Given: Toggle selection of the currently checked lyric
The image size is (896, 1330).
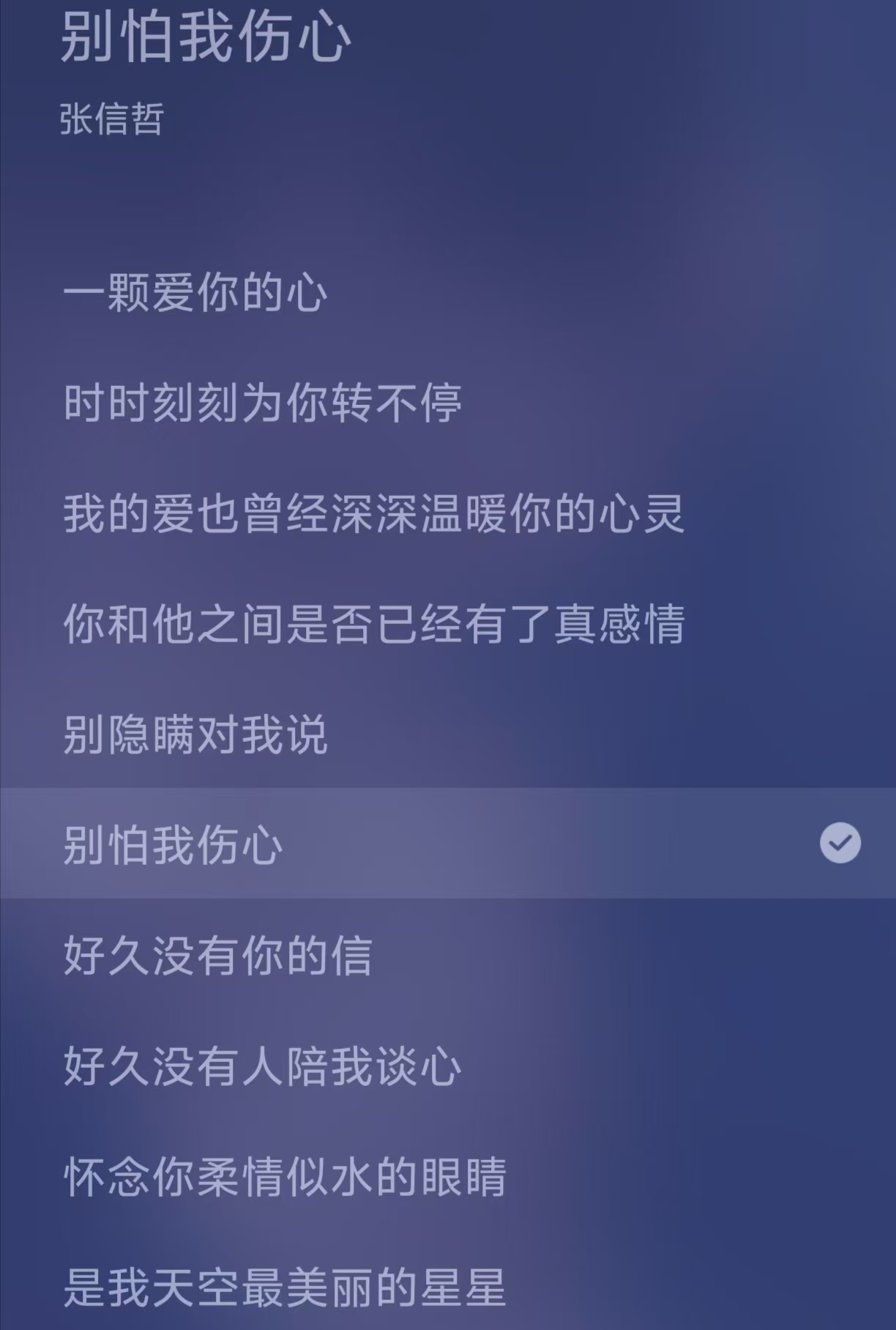Looking at the screenshot, I should click(x=840, y=843).
